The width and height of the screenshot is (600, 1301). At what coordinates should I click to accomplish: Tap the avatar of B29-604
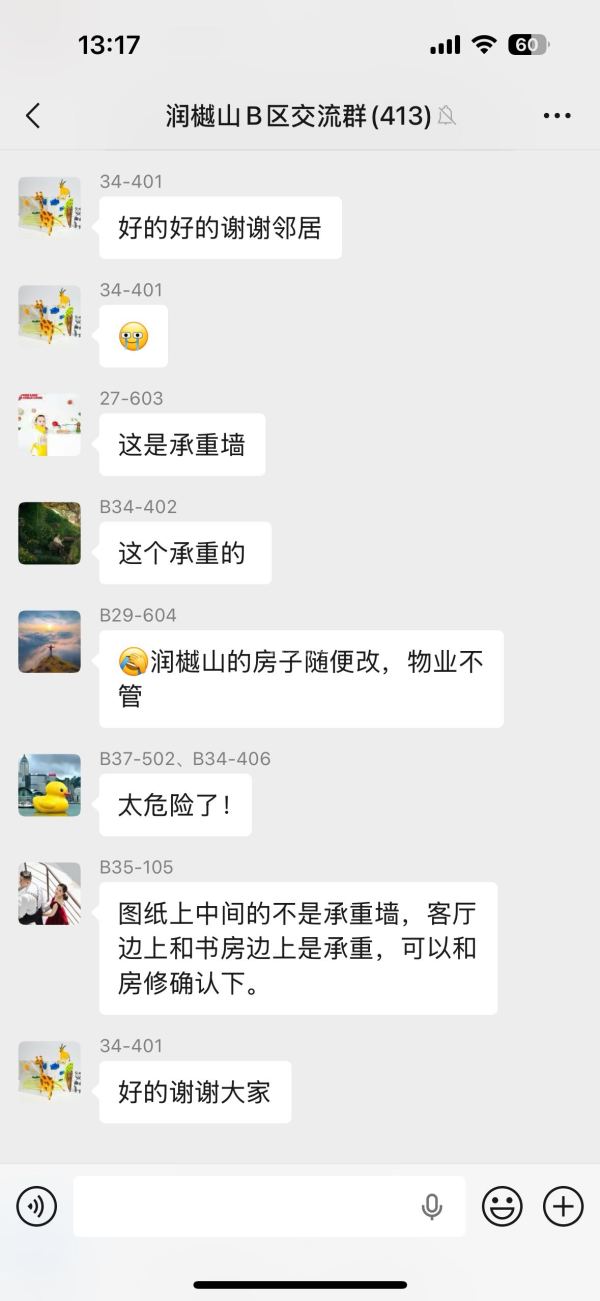tap(49, 642)
